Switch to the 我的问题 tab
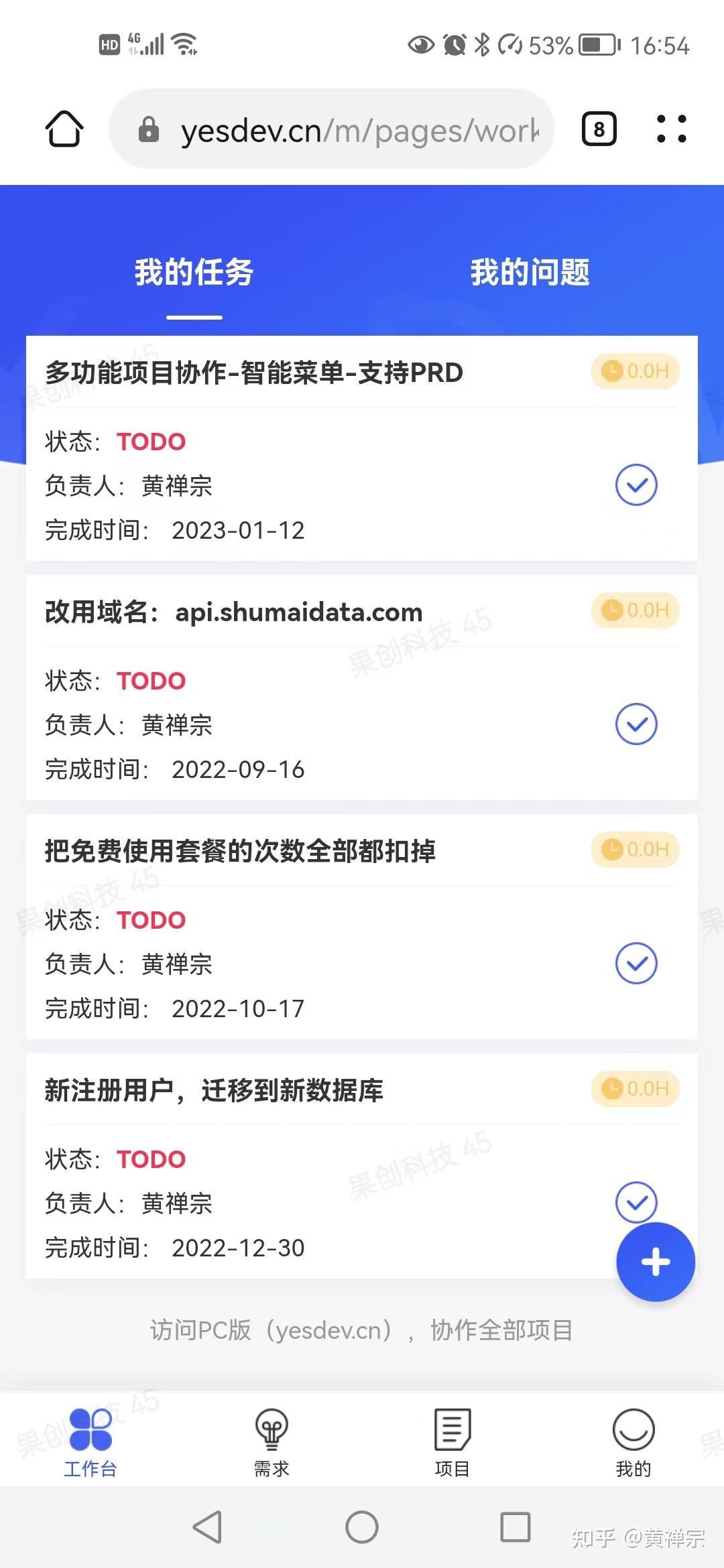Screen dimensions: 724x1568 point(530,272)
